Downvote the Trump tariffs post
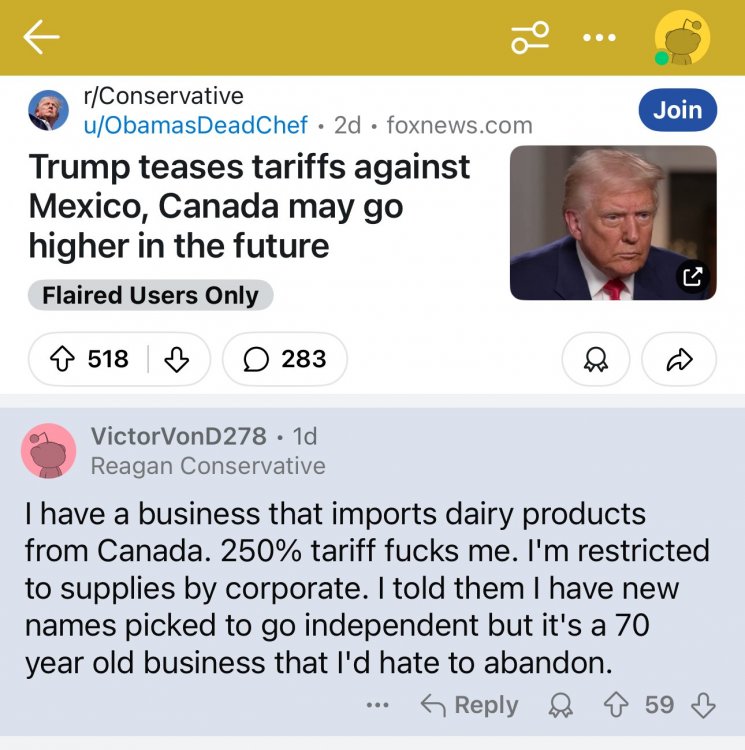This screenshot has height=750, width=745. pos(176,359)
